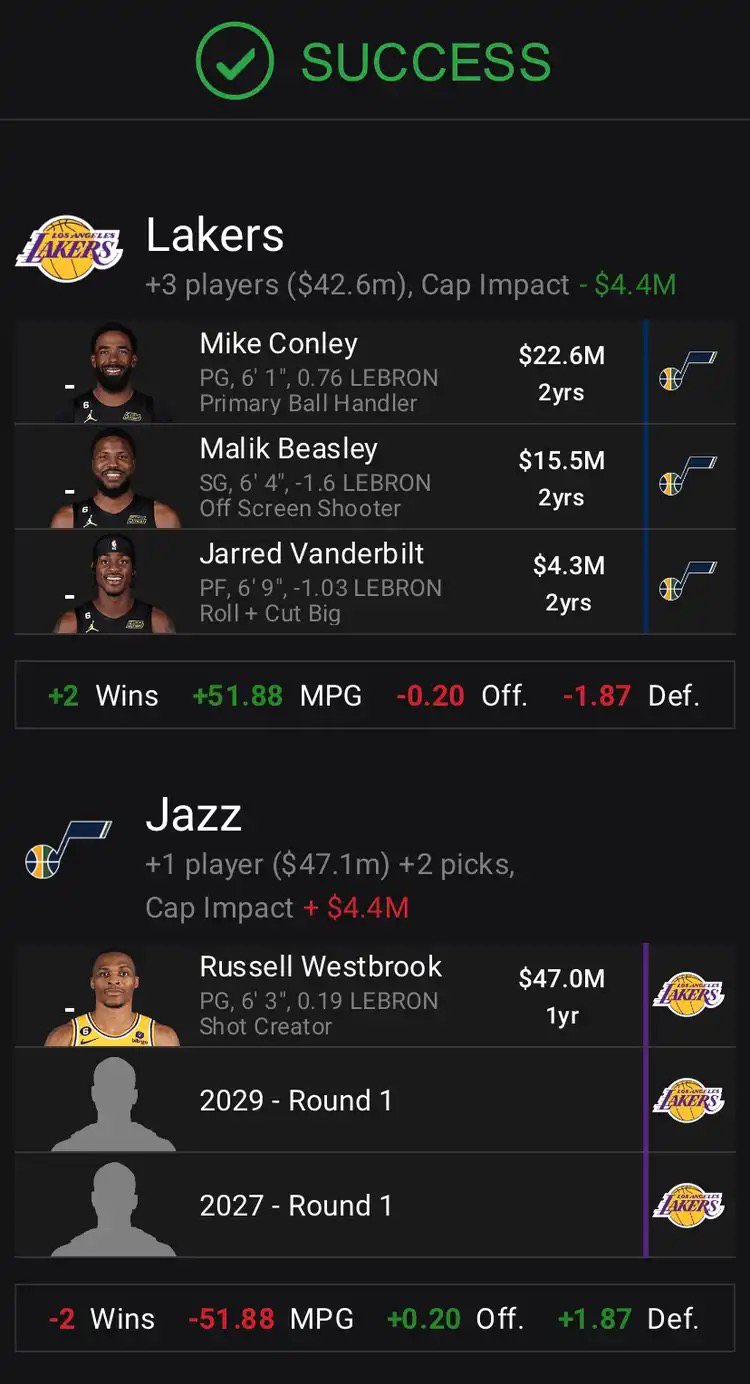Open Russell Westbrook's player row
The image size is (750, 1384).
click(330, 995)
